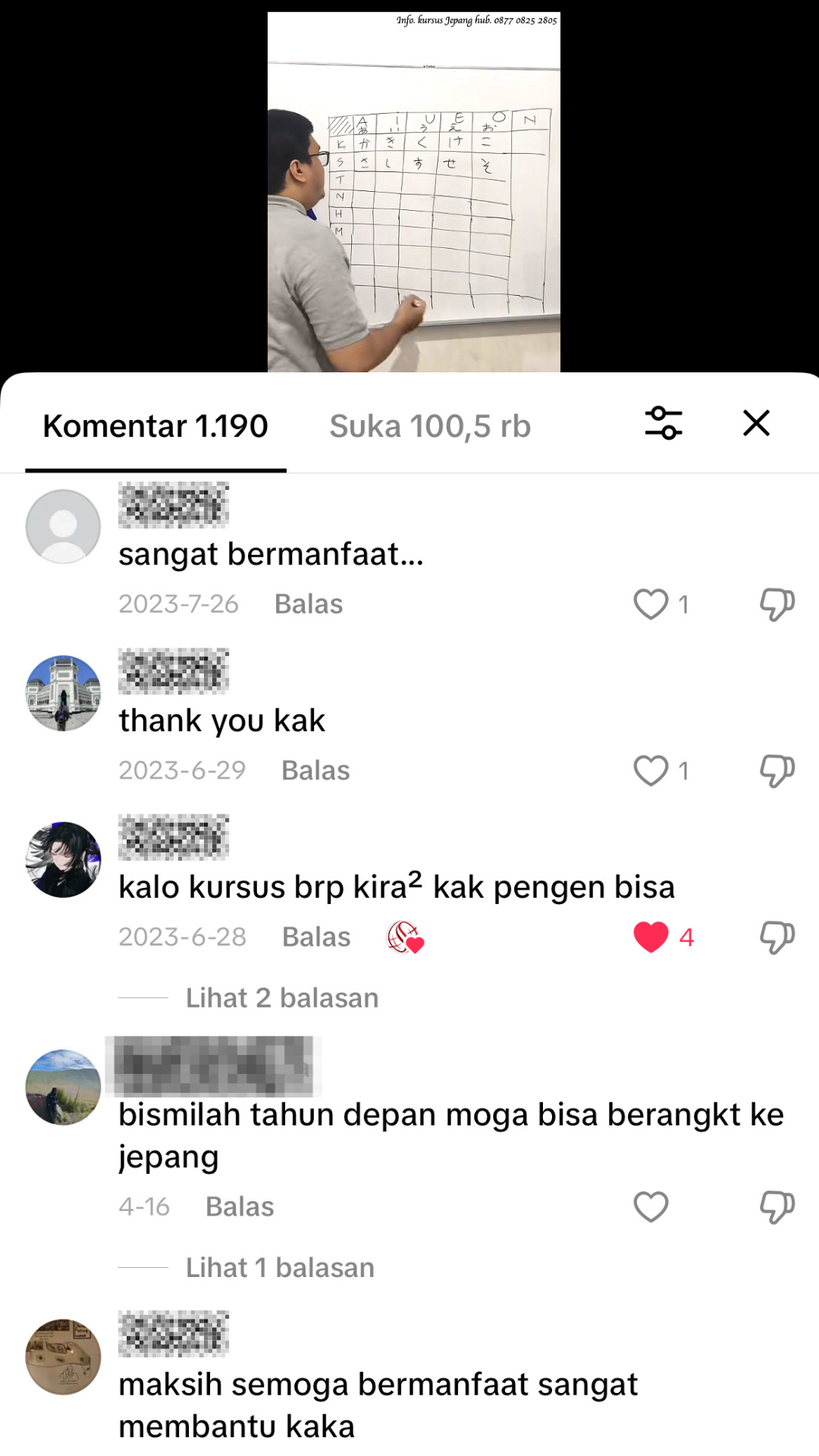Screen dimensions: 819x1456
Task: Reply to the "kalo kursus brp" comment
Action: (316, 937)
